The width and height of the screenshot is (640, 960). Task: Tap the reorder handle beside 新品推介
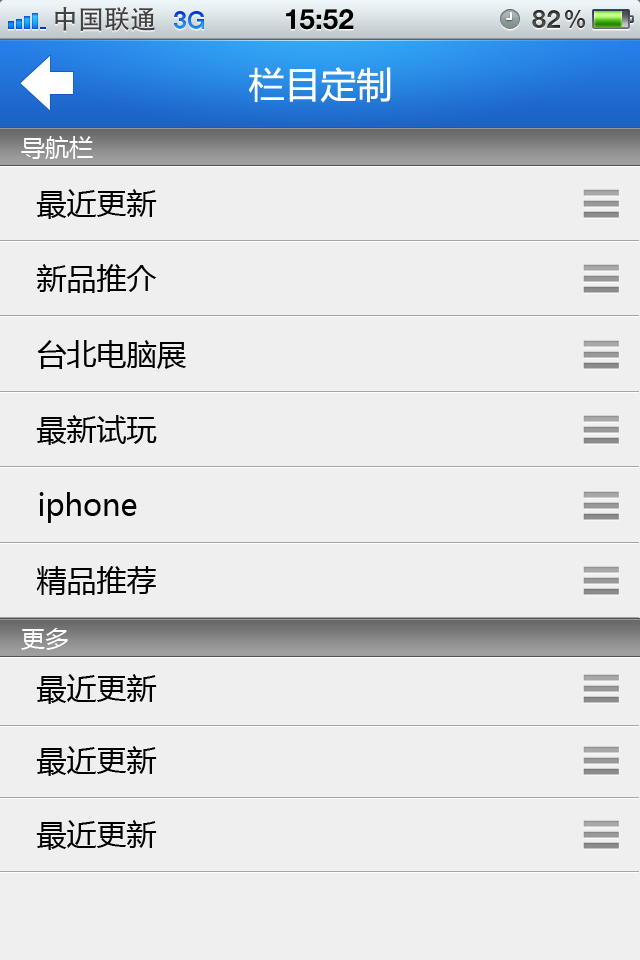point(601,279)
